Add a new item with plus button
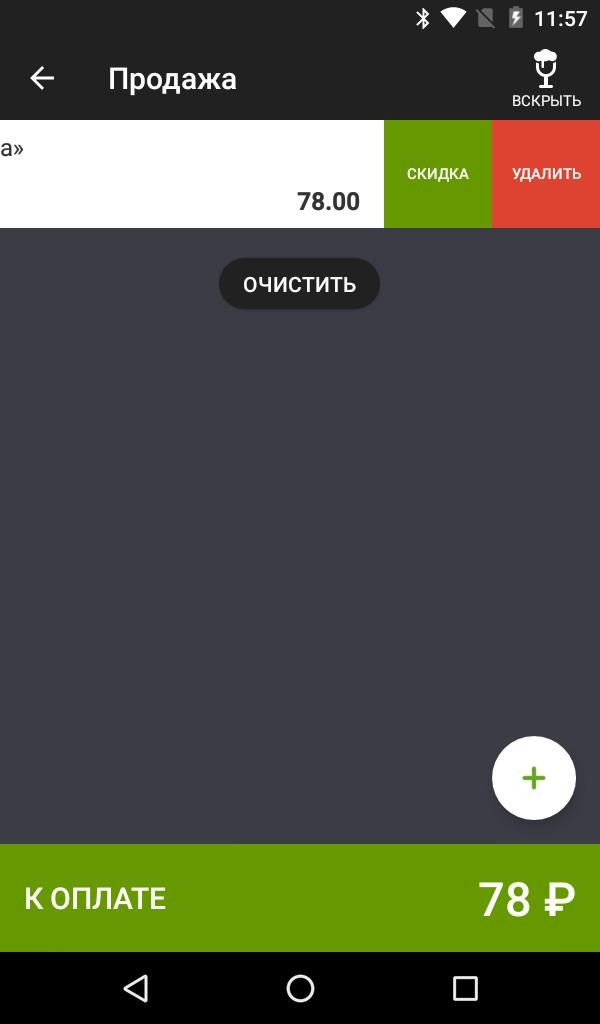The width and height of the screenshot is (600, 1024). tap(533, 778)
